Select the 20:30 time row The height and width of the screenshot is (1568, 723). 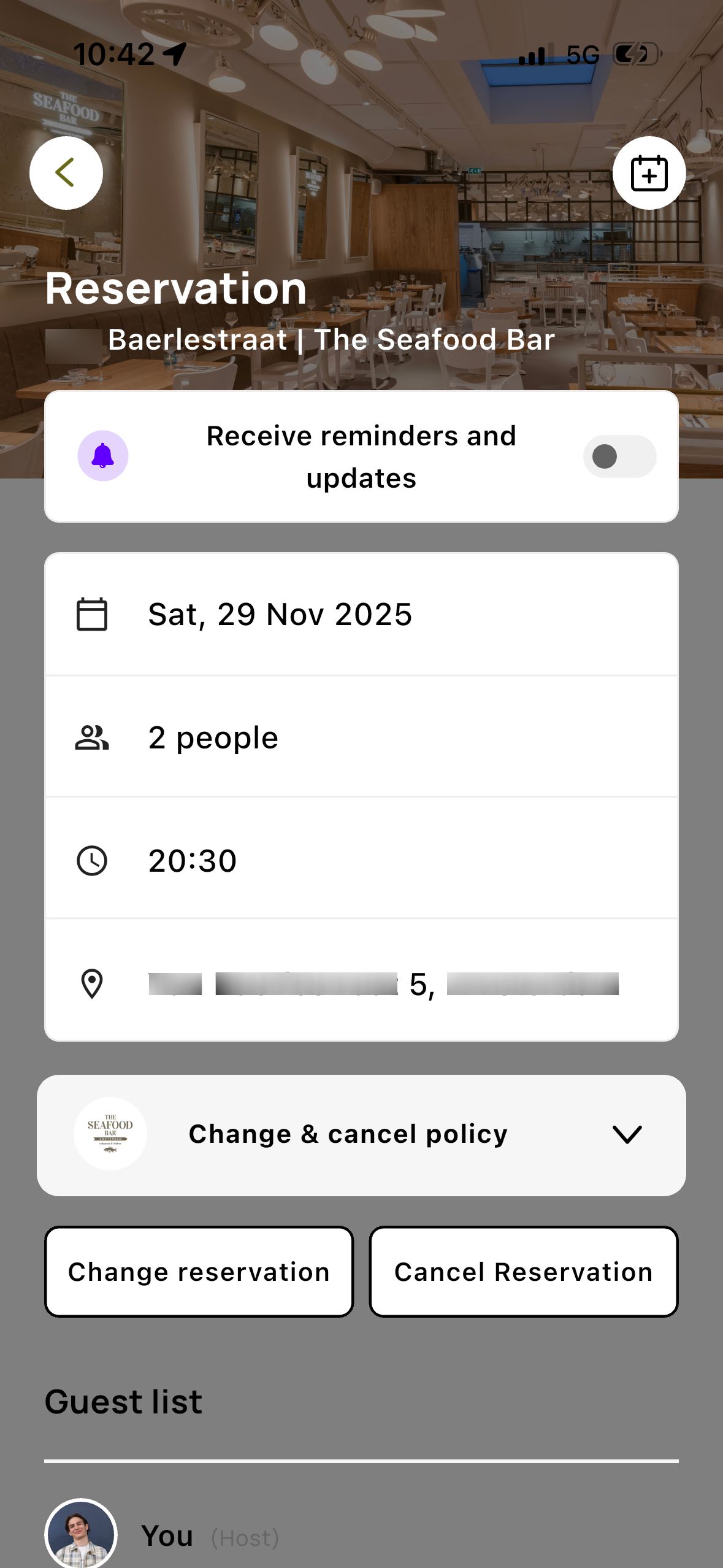coord(192,860)
